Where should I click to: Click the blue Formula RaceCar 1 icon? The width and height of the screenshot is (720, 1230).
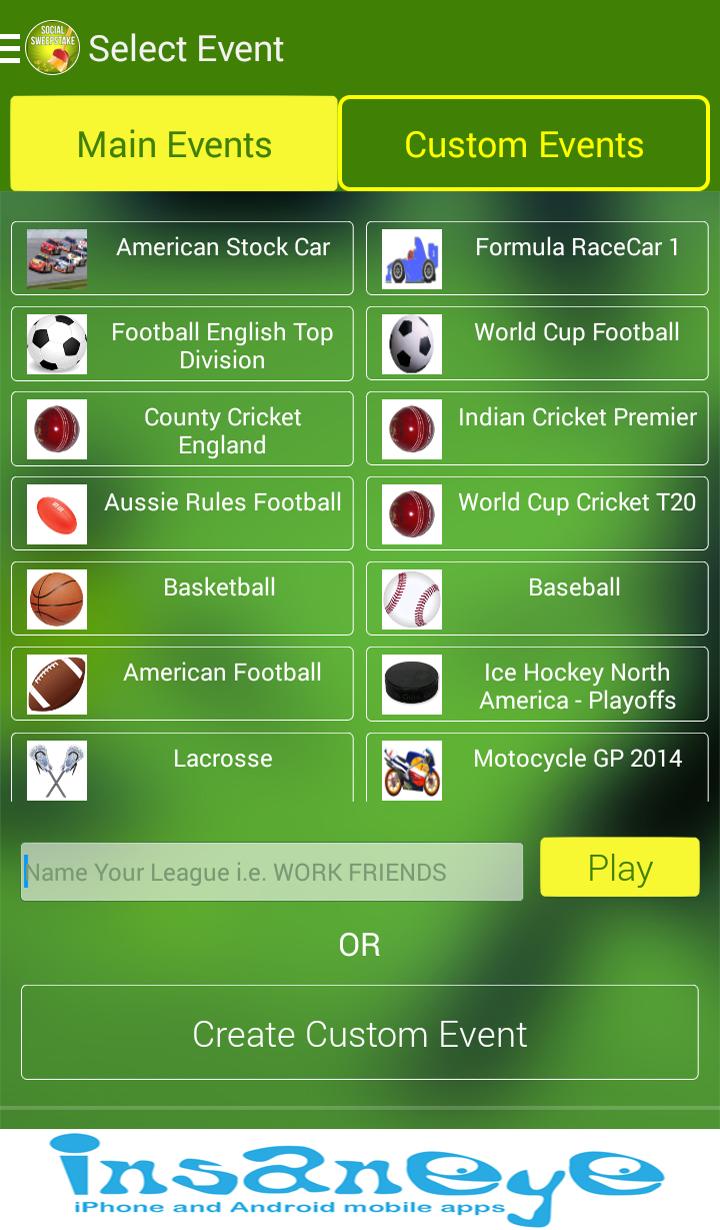[x=411, y=258]
